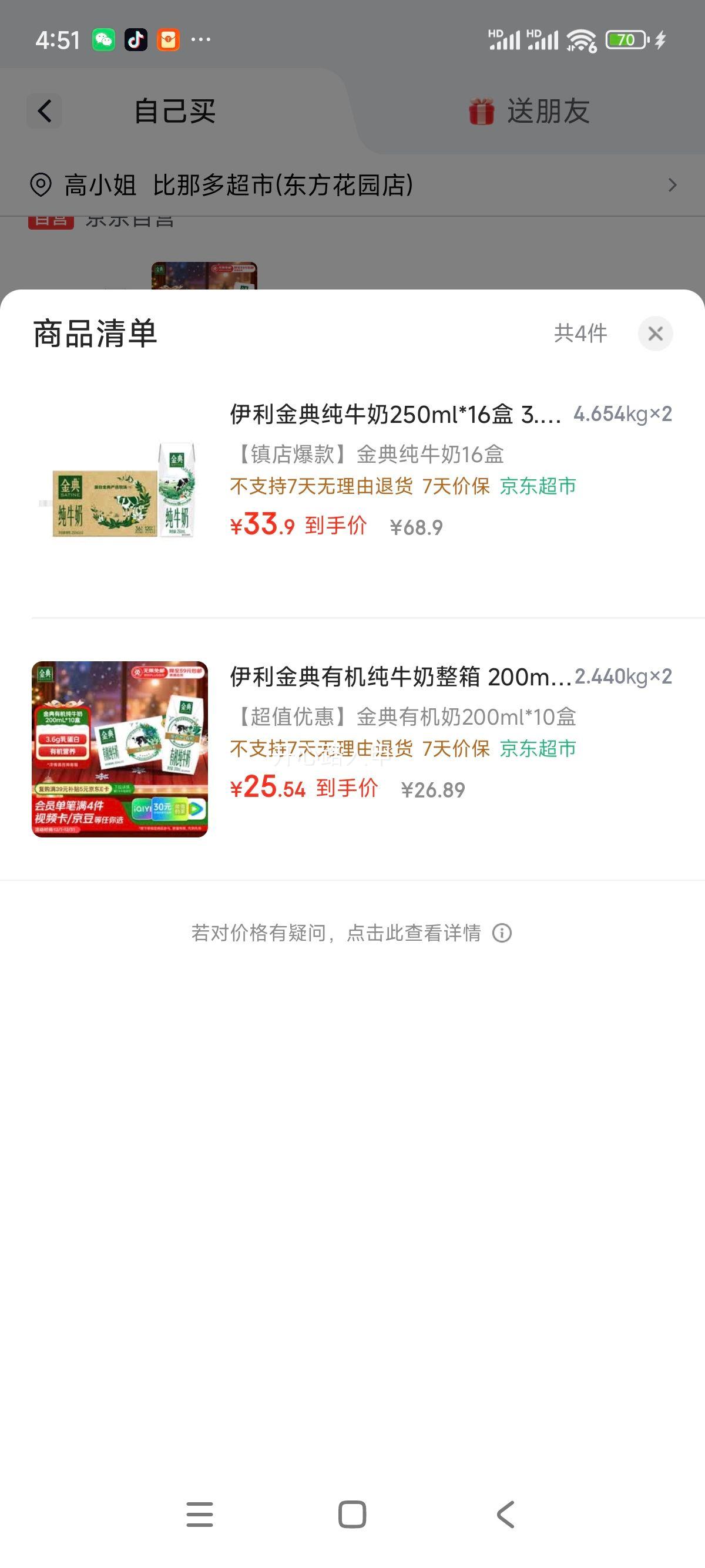The height and width of the screenshot is (1568, 705).
Task: Close the 商品清单 panel
Action: tap(656, 335)
